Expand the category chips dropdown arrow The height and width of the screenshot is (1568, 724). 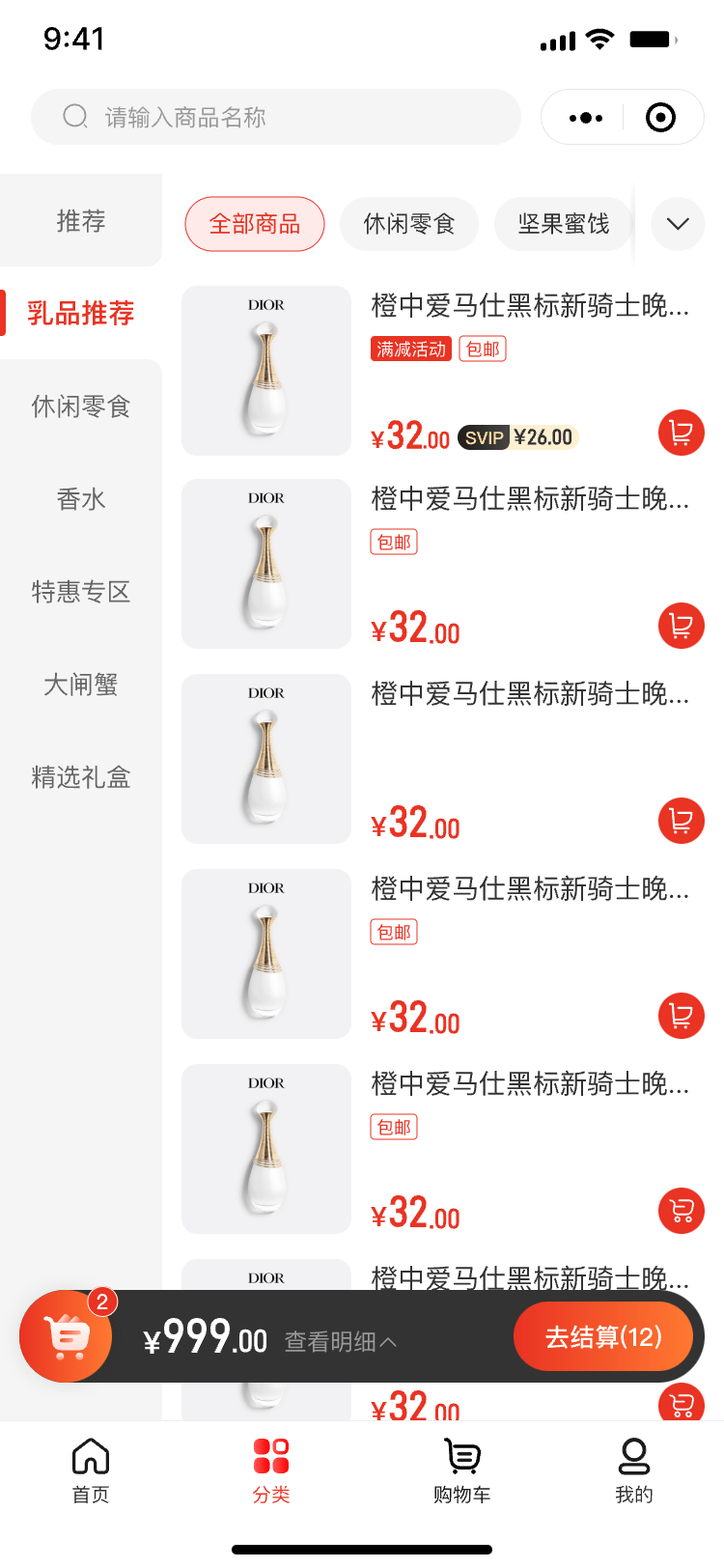(678, 224)
